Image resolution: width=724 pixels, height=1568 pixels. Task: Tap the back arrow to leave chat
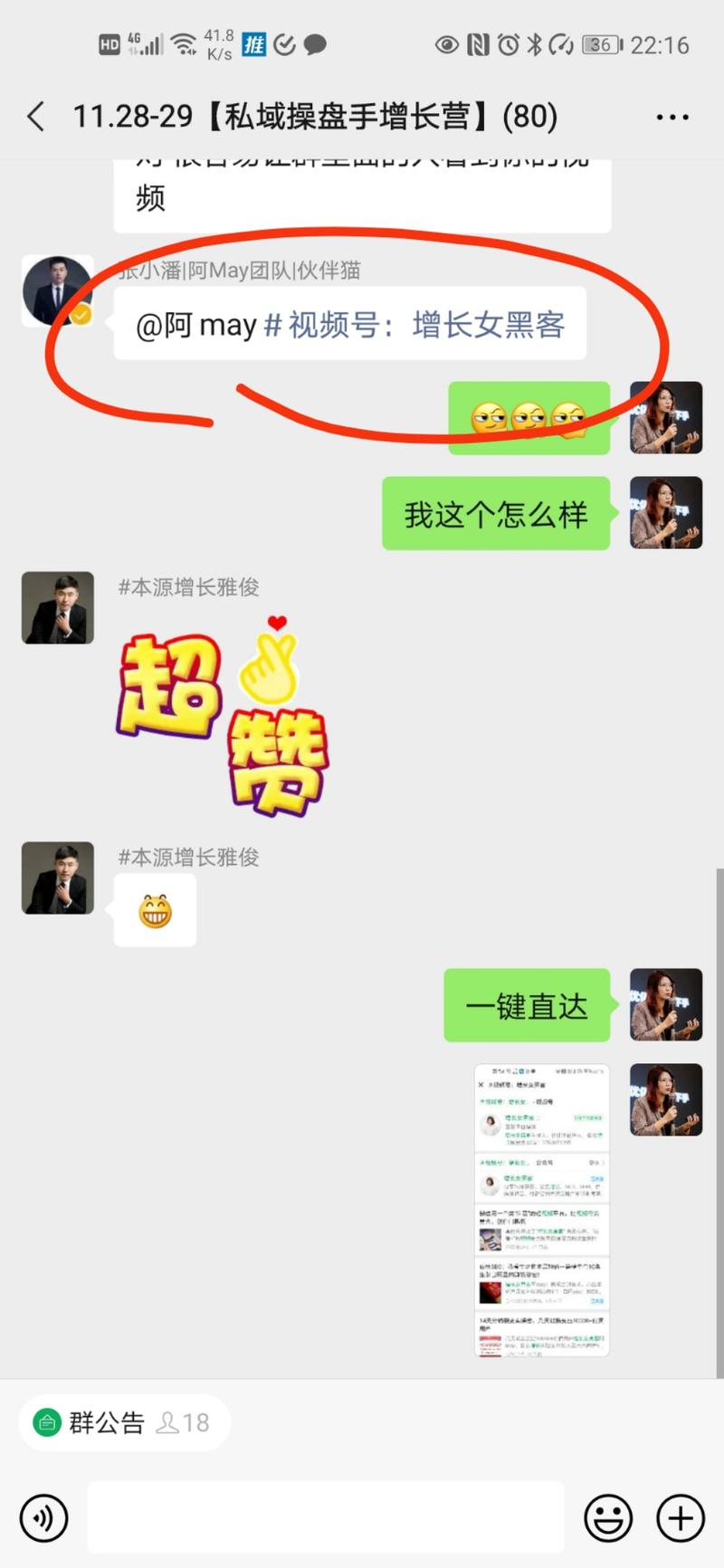[34, 116]
